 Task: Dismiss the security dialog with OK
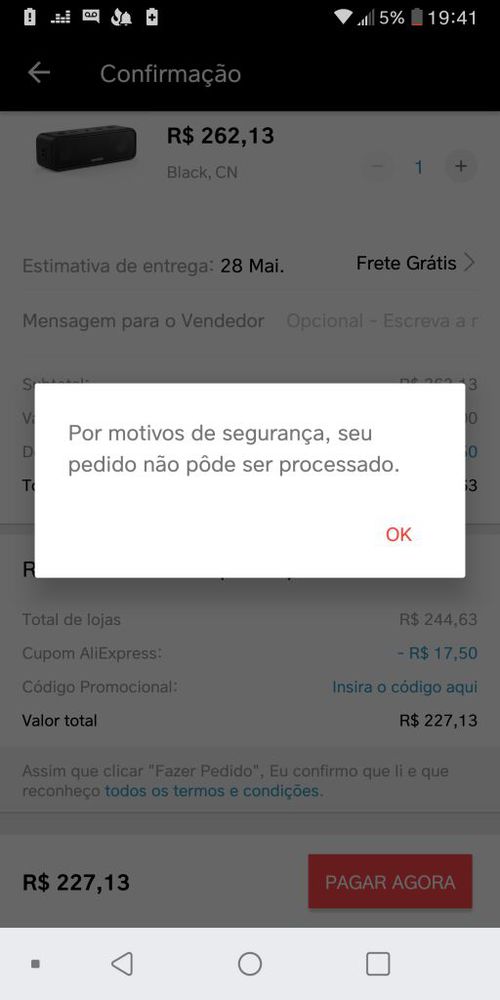[399, 534]
